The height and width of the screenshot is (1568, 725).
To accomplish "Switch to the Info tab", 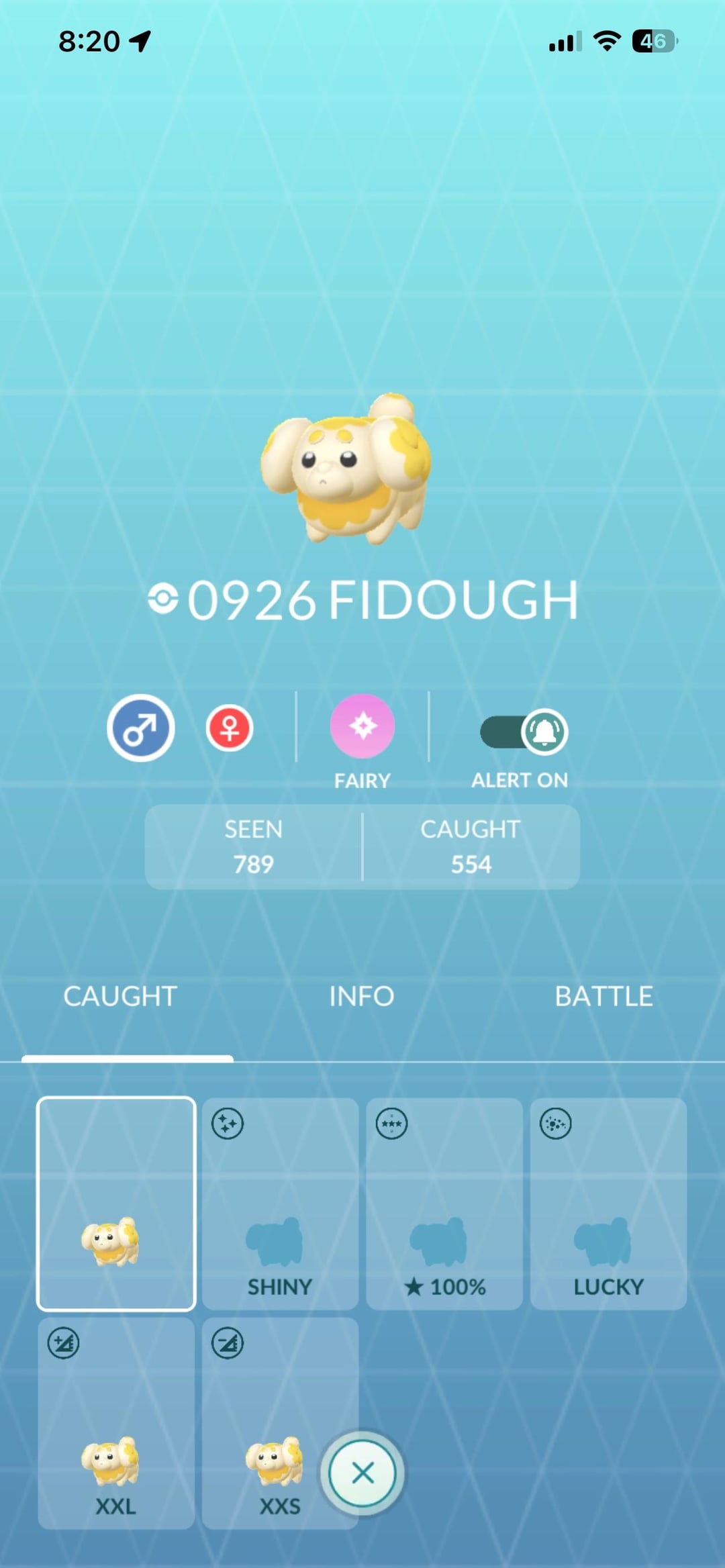I will (362, 996).
